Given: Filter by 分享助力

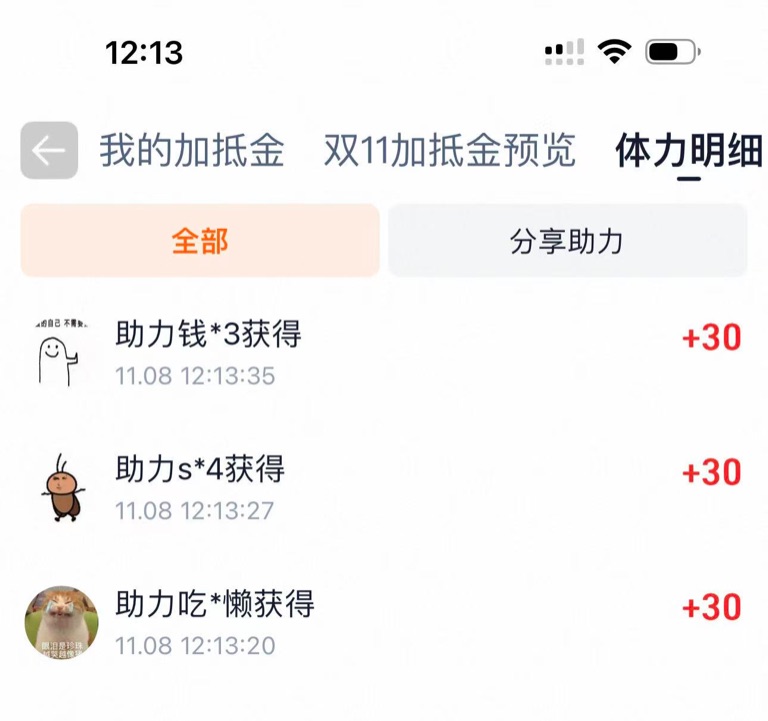Looking at the screenshot, I should 567,241.
